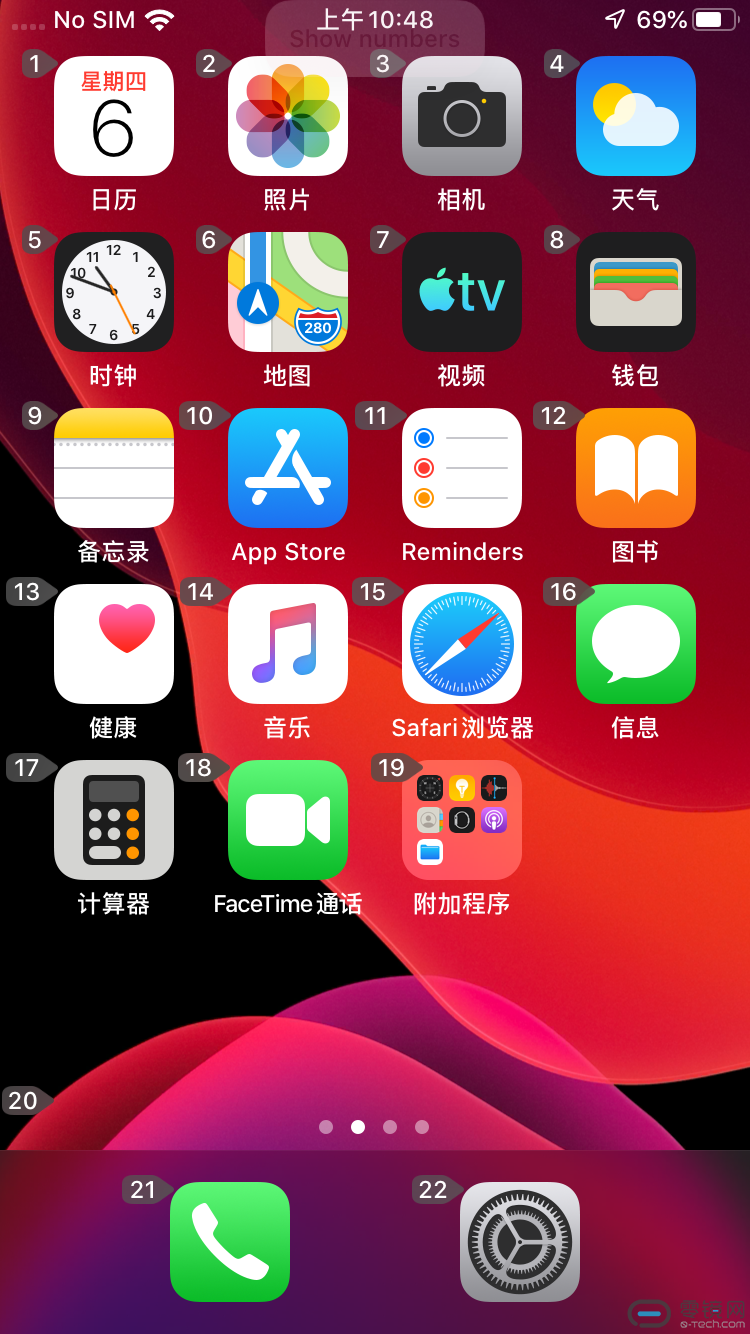Open the Apple TV 视频 app
750x1334 pixels.
point(461,292)
